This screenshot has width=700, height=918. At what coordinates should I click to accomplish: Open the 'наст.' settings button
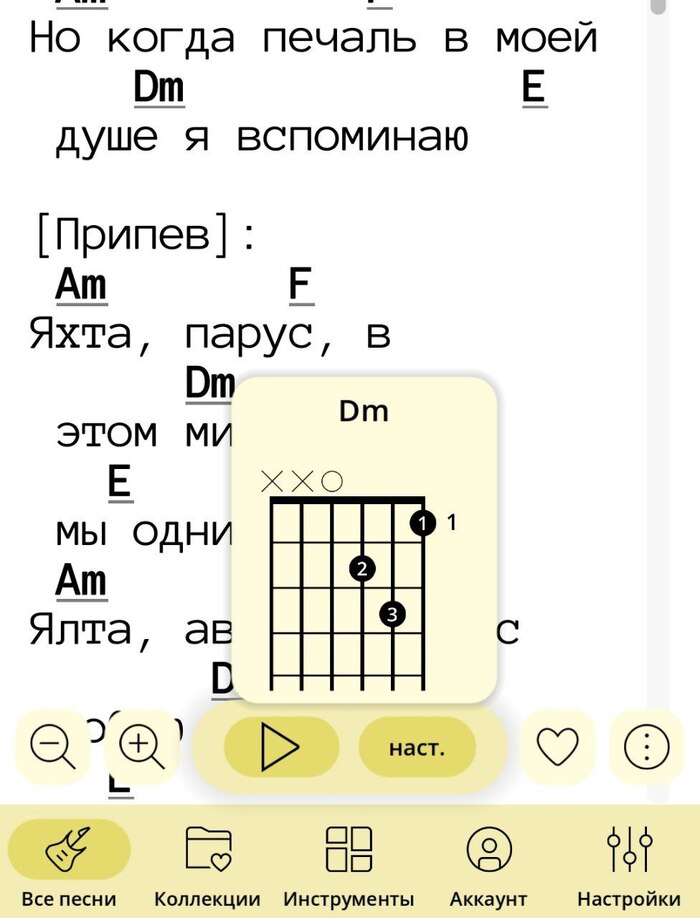point(416,747)
